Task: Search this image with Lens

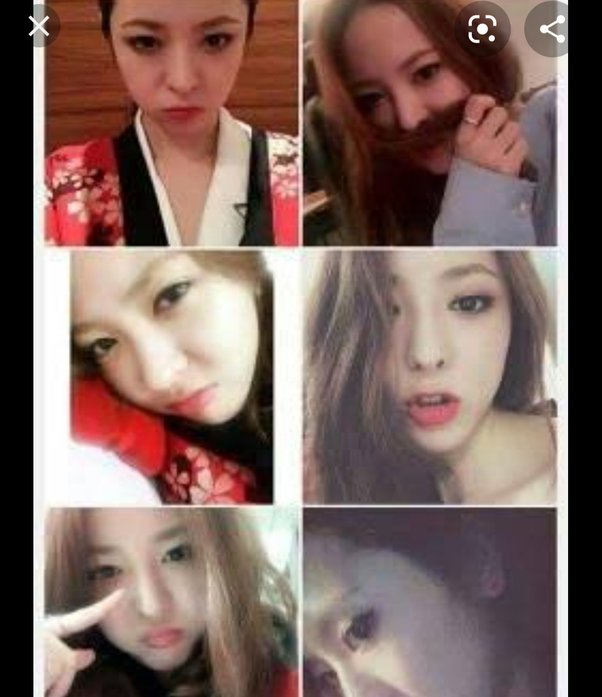Action: [x=482, y=28]
